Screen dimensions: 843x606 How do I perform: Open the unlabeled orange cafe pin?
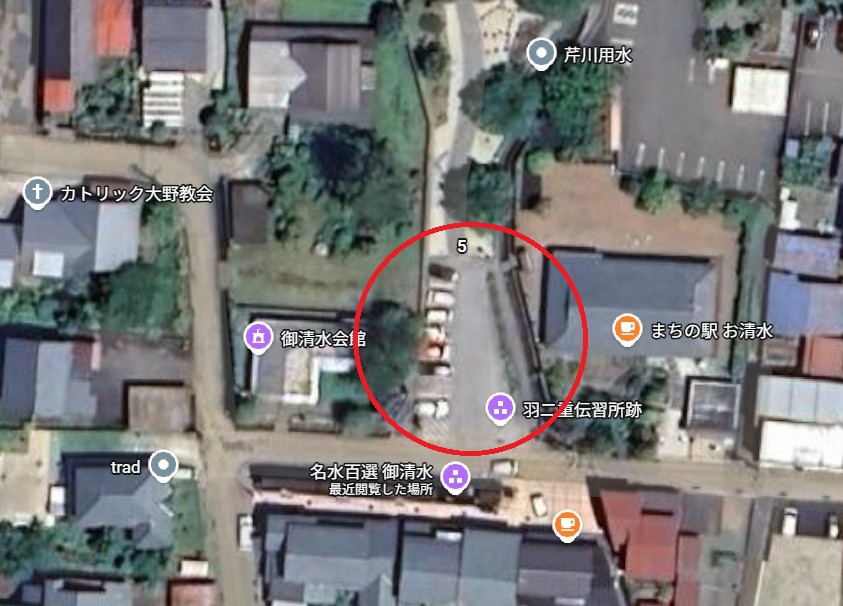coord(566,523)
